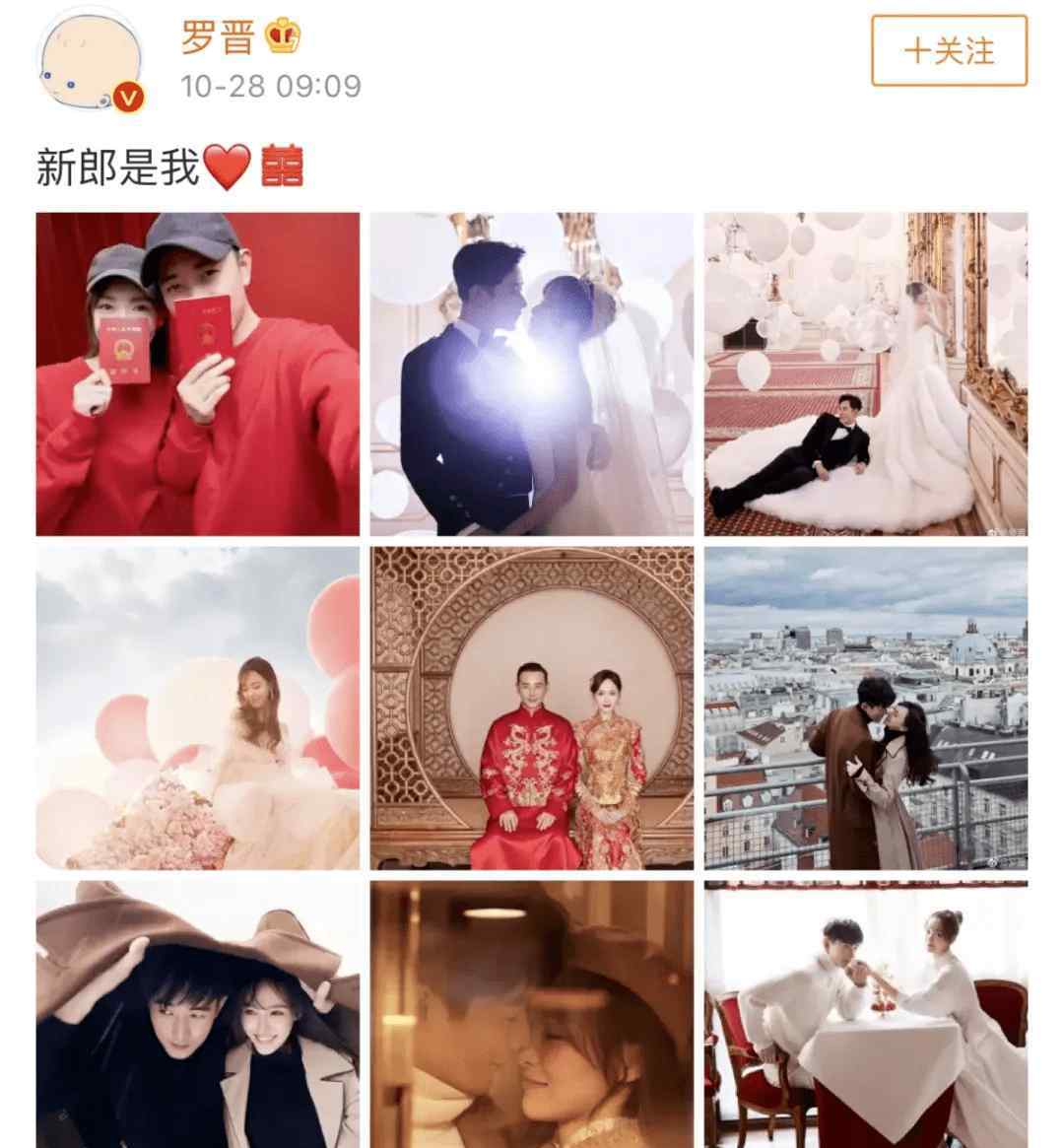Open the photo of couple holding red marriage certificates
Viewport: 1064px width, 1148px height.
pos(197,373)
